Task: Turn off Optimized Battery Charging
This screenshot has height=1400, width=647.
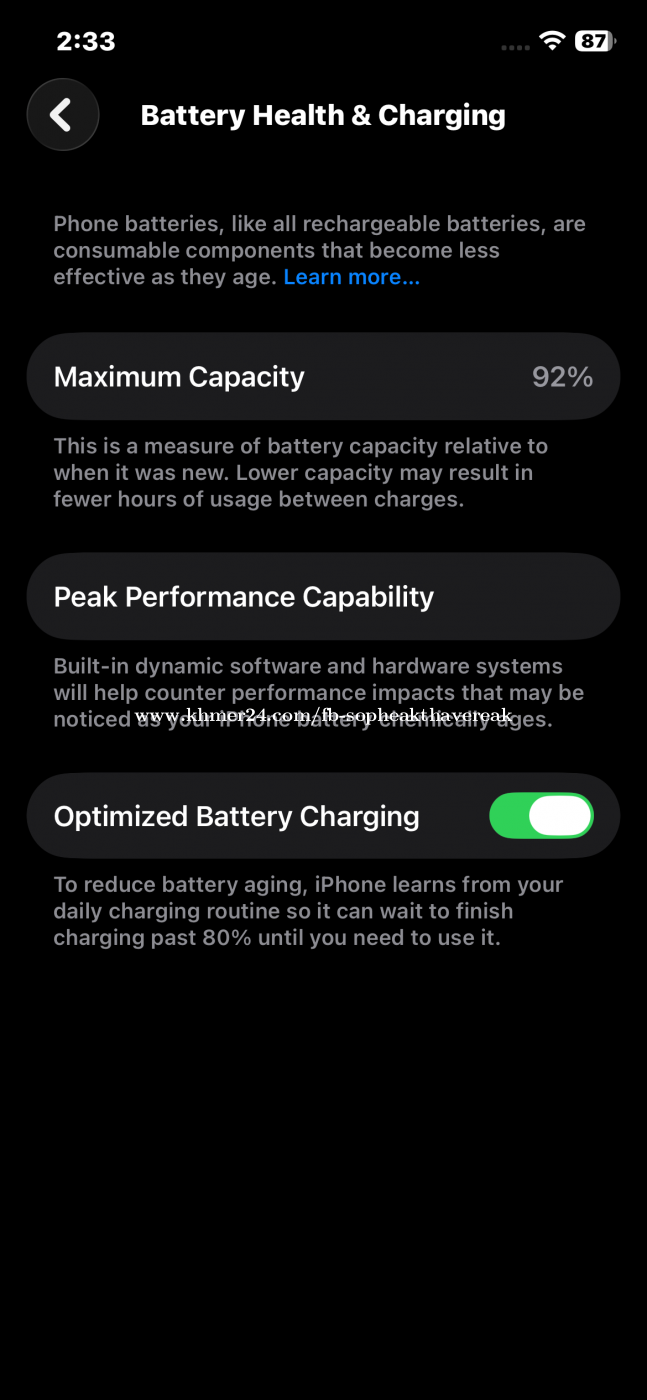Action: 541,816
